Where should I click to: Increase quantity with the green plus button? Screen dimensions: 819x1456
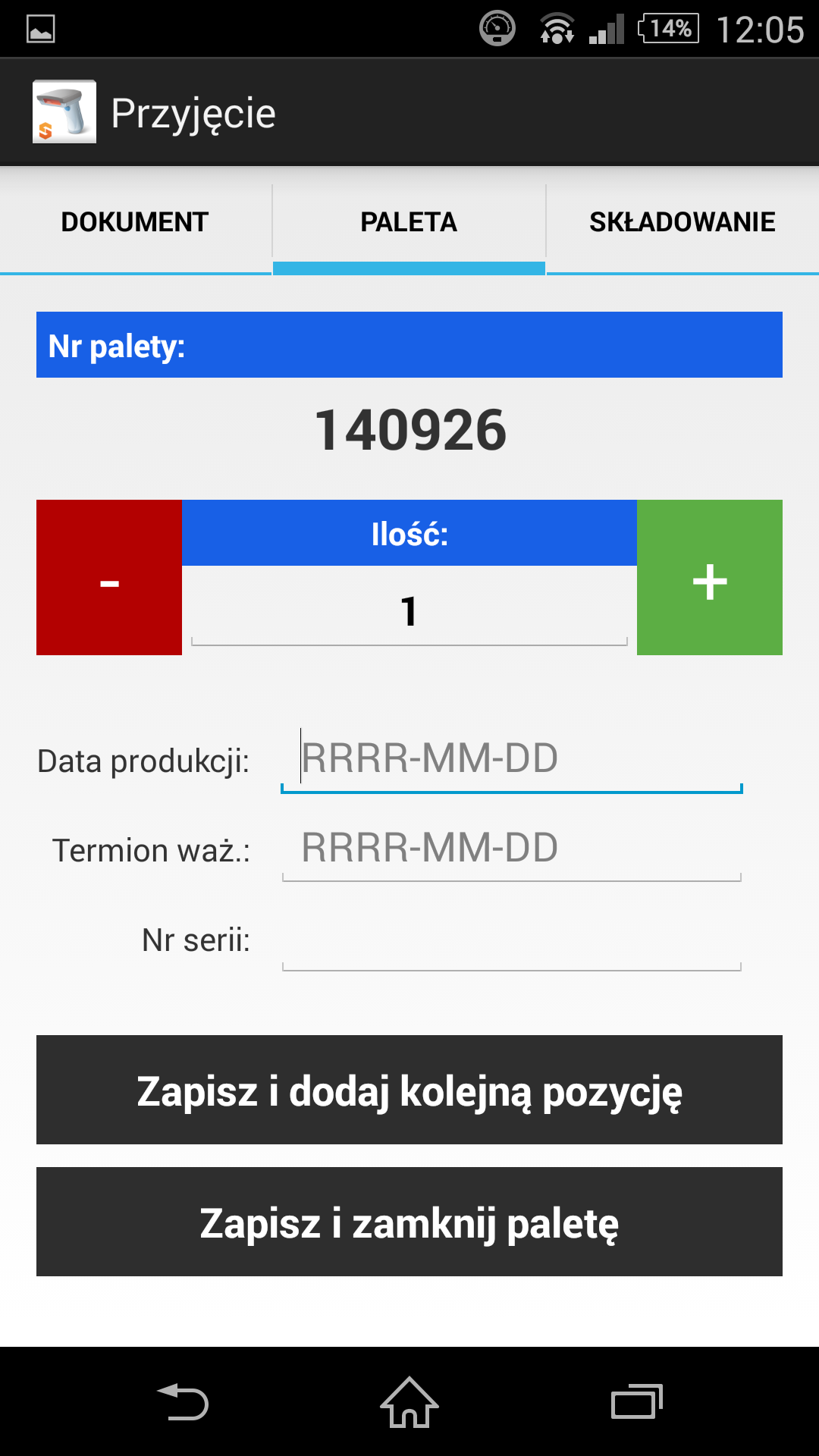pyautogui.click(x=710, y=577)
